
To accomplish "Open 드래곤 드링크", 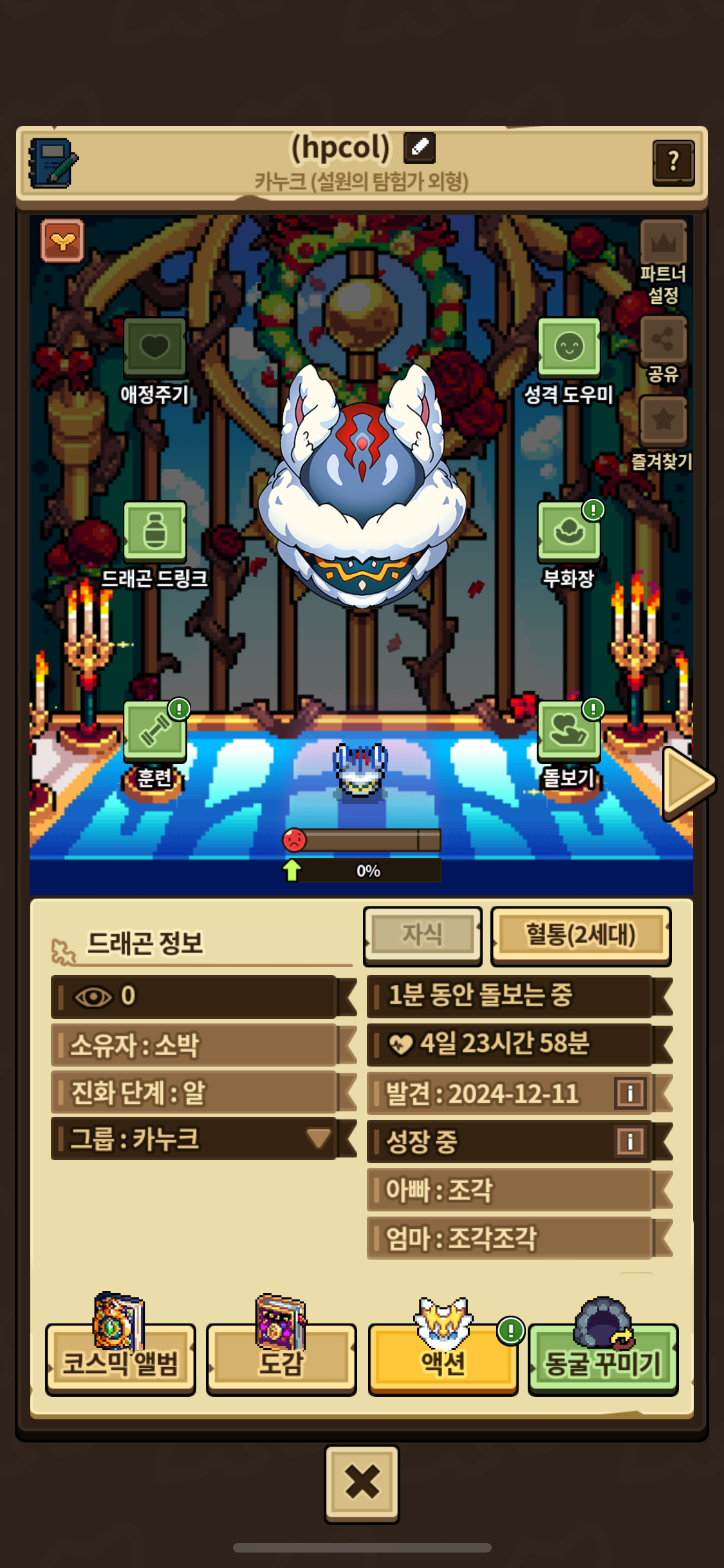I will point(154,532).
